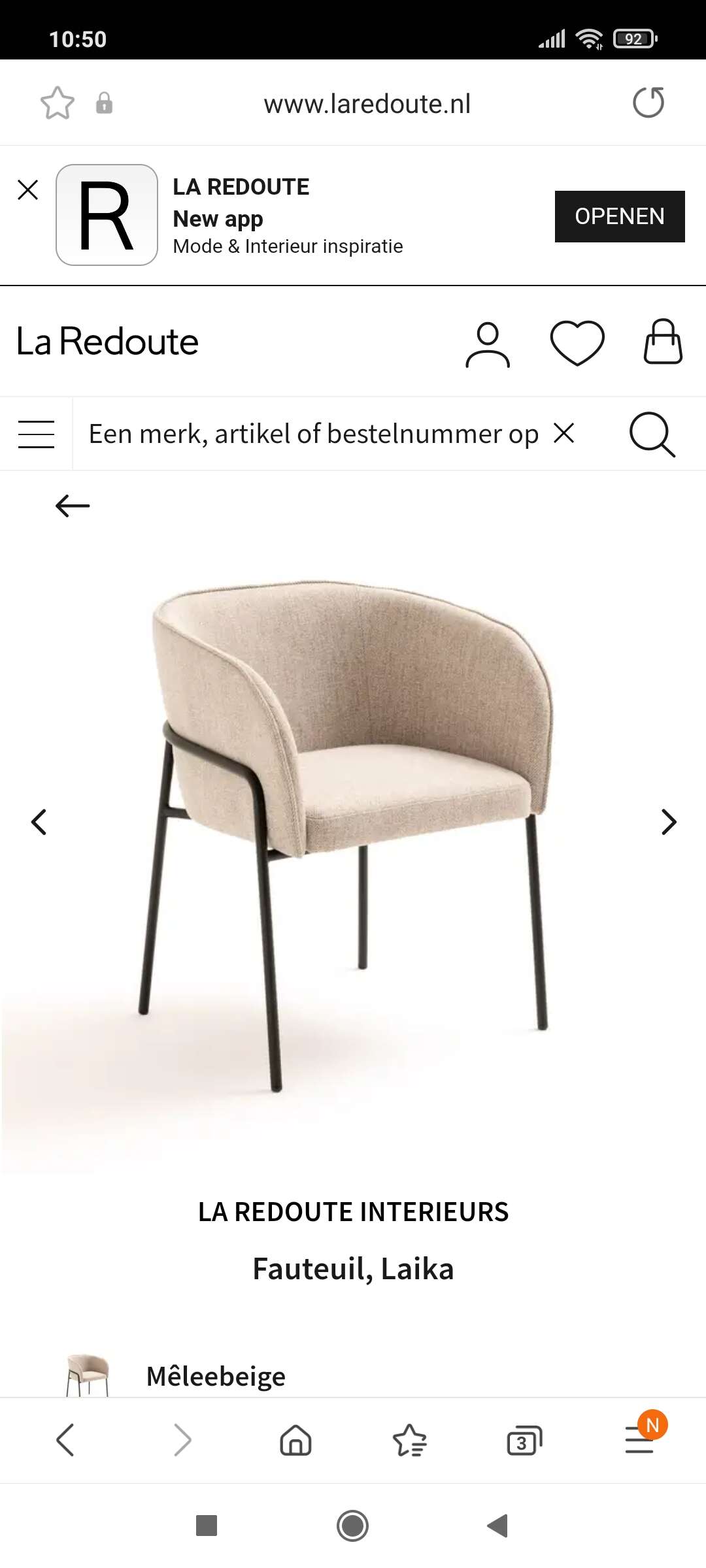Image resolution: width=706 pixels, height=1568 pixels.
Task: Go to browser home page
Action: pyautogui.click(x=295, y=1440)
